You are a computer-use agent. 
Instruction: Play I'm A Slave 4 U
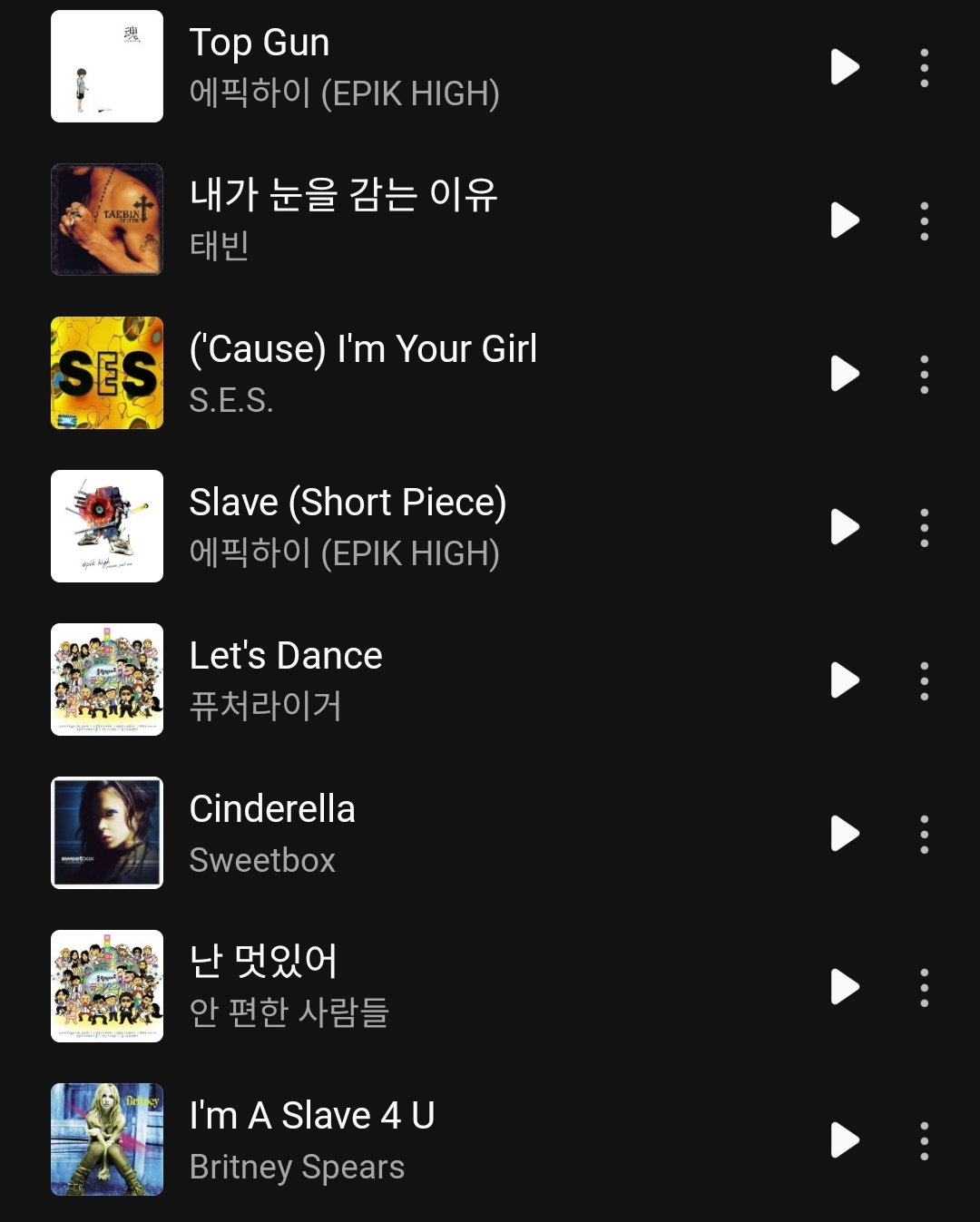click(844, 1140)
